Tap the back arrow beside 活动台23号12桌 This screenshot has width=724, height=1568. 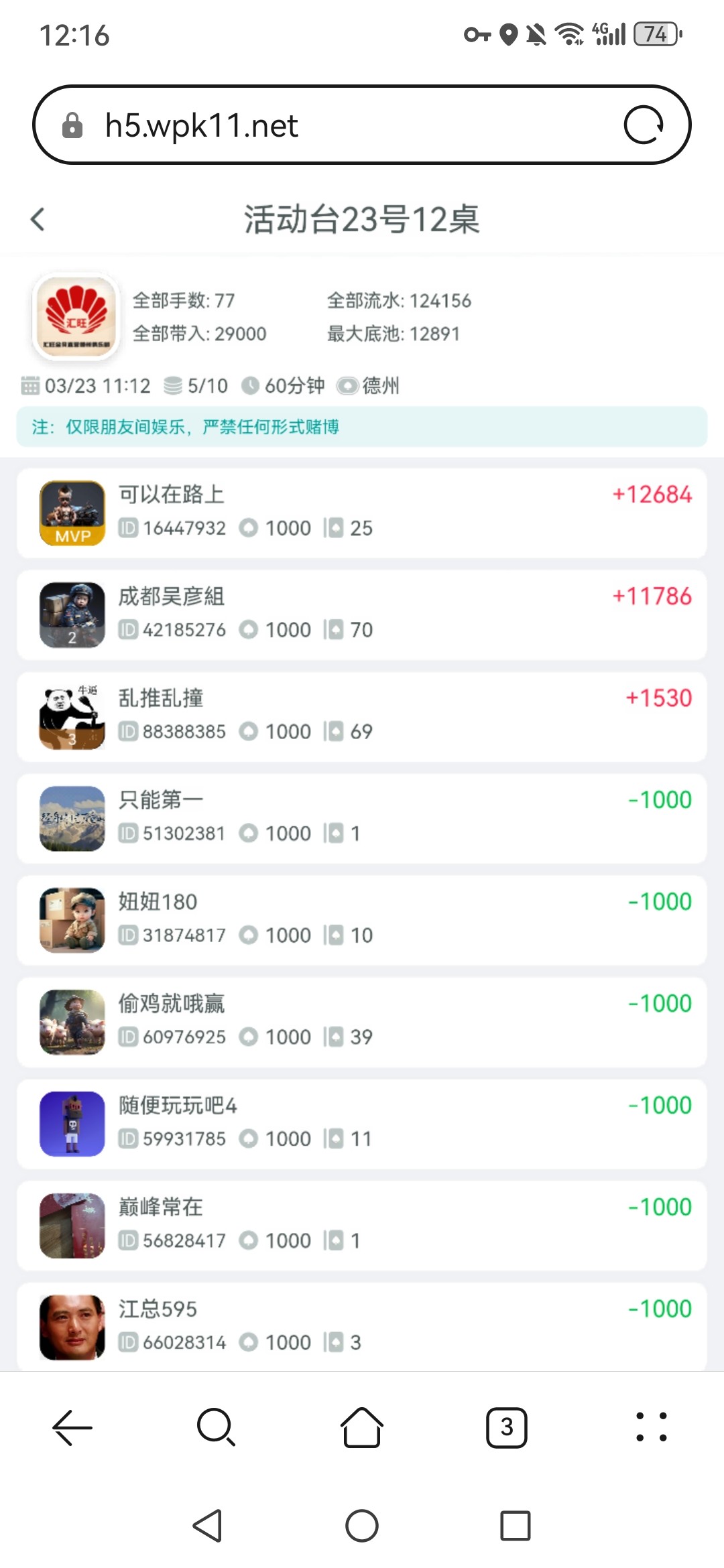click(38, 219)
